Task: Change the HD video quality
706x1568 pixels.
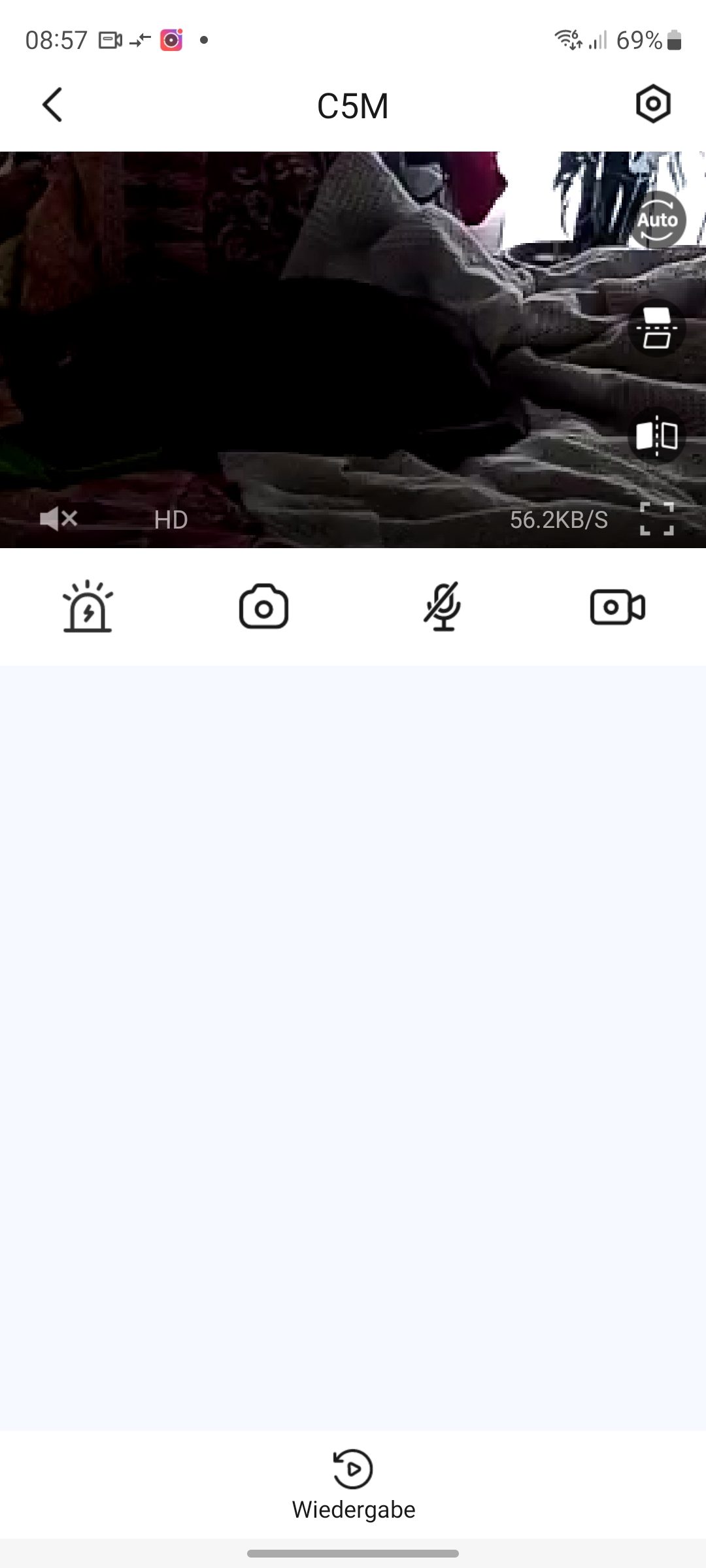Action: tap(171, 520)
